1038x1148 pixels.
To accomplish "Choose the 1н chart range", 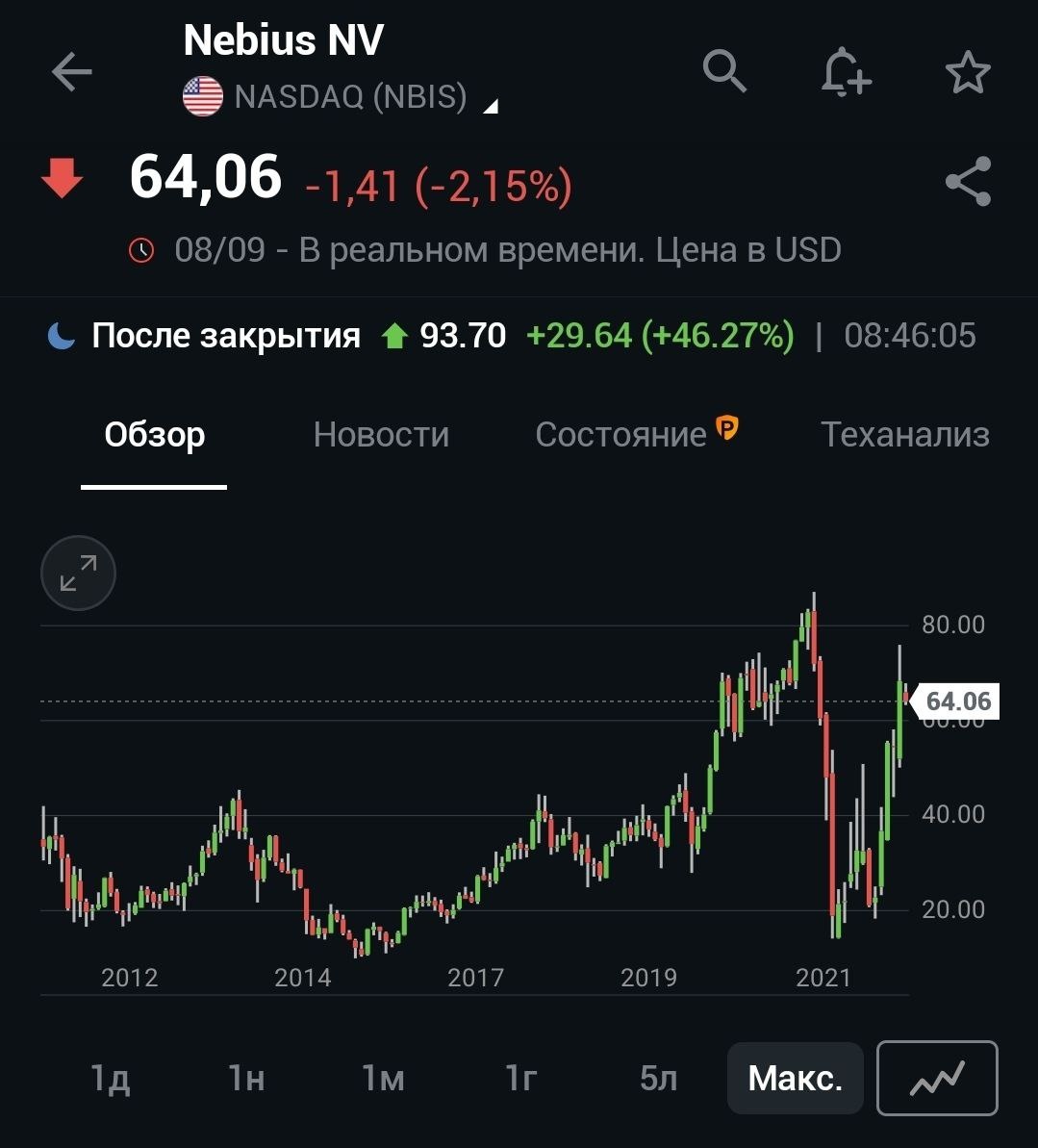I will point(246,1079).
